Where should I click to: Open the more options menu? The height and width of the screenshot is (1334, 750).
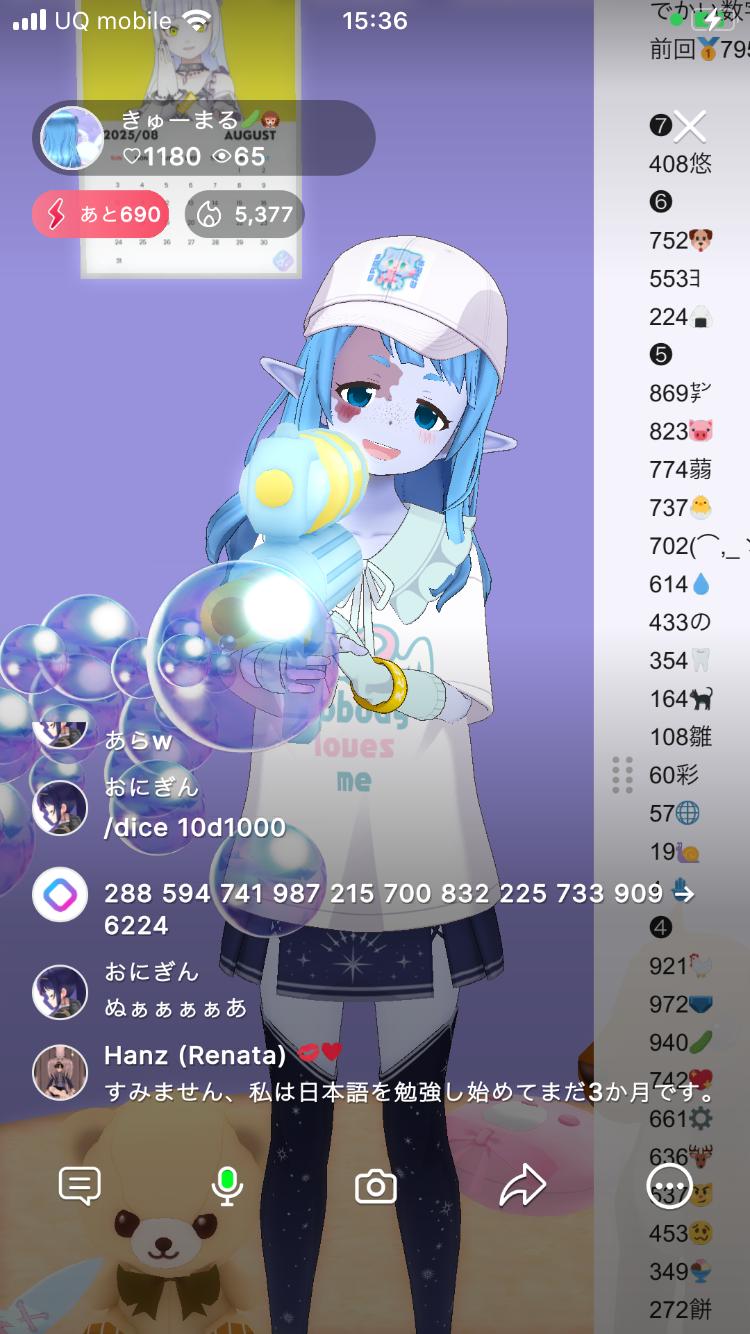[669, 1186]
